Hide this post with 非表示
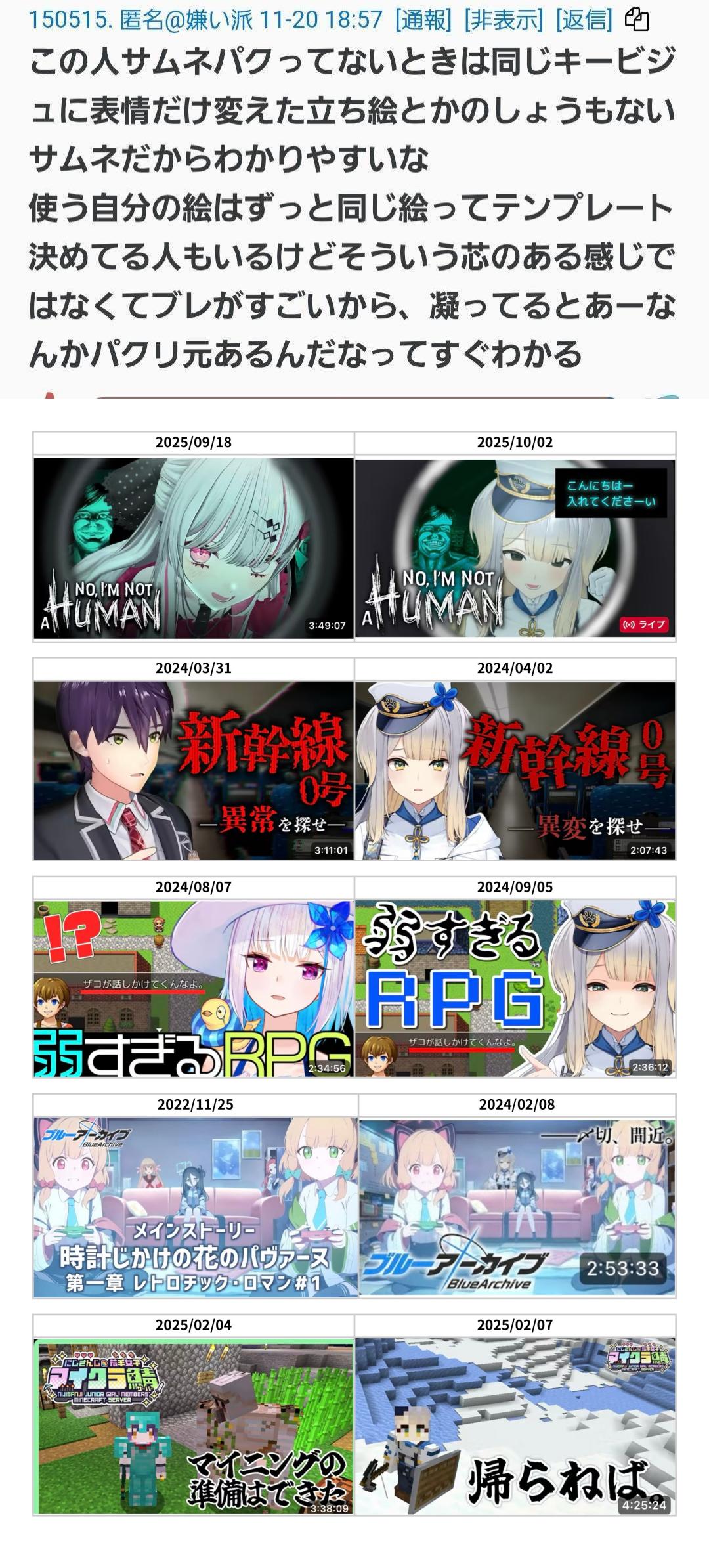709x1568 pixels. click(504, 20)
